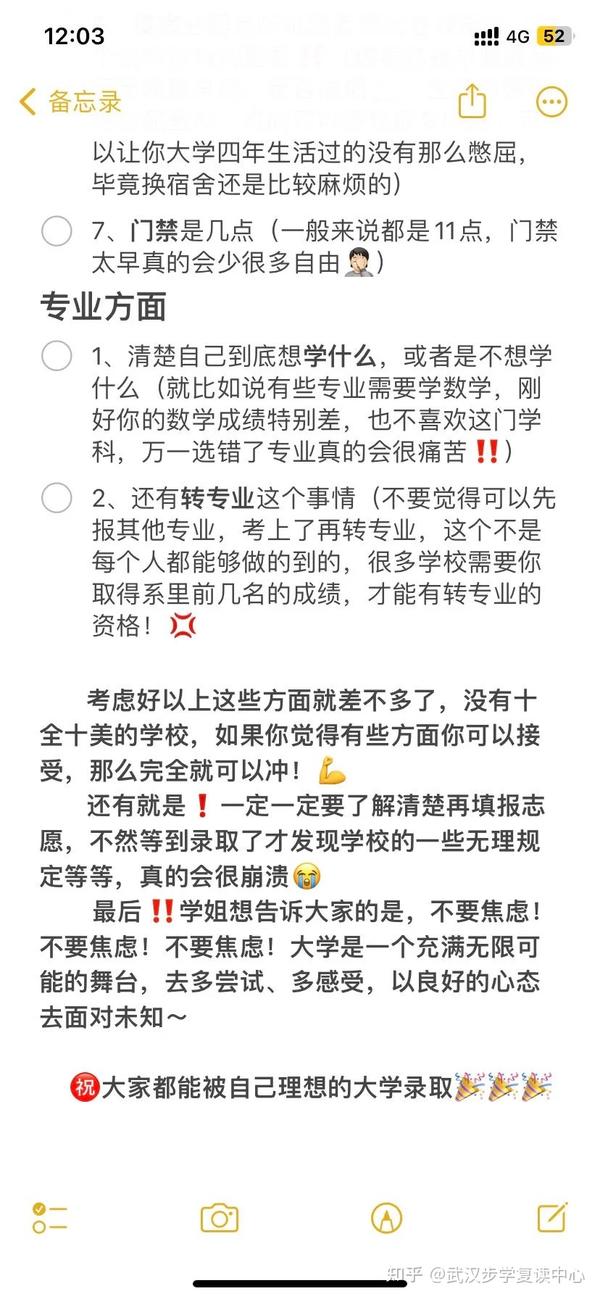Compose a new note
Viewport: 600px width, 1299px height.
(x=552, y=1216)
